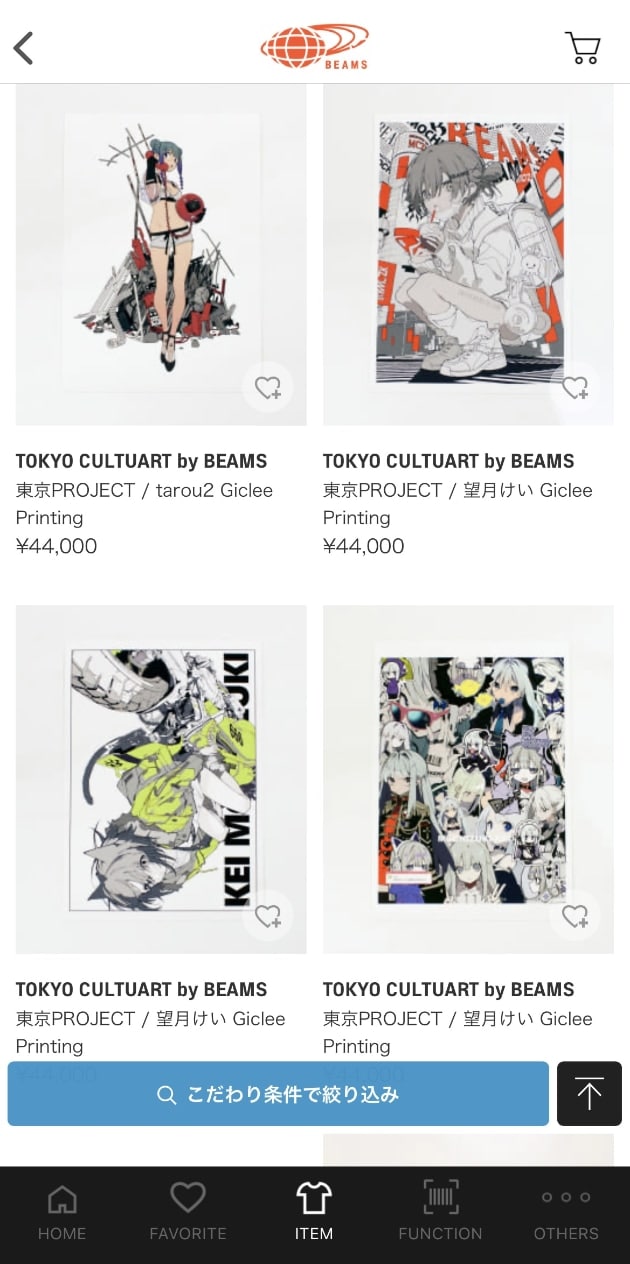Favorite the yellow-green KEI print
630x1264 pixels.
coord(268,915)
